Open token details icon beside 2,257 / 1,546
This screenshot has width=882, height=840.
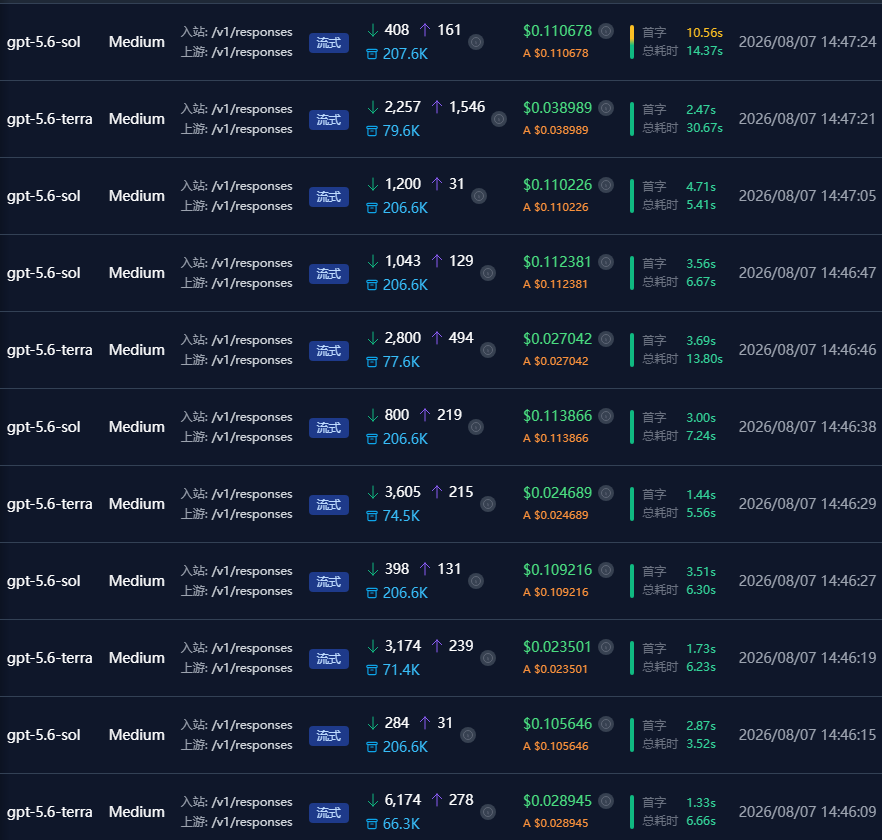click(x=499, y=119)
